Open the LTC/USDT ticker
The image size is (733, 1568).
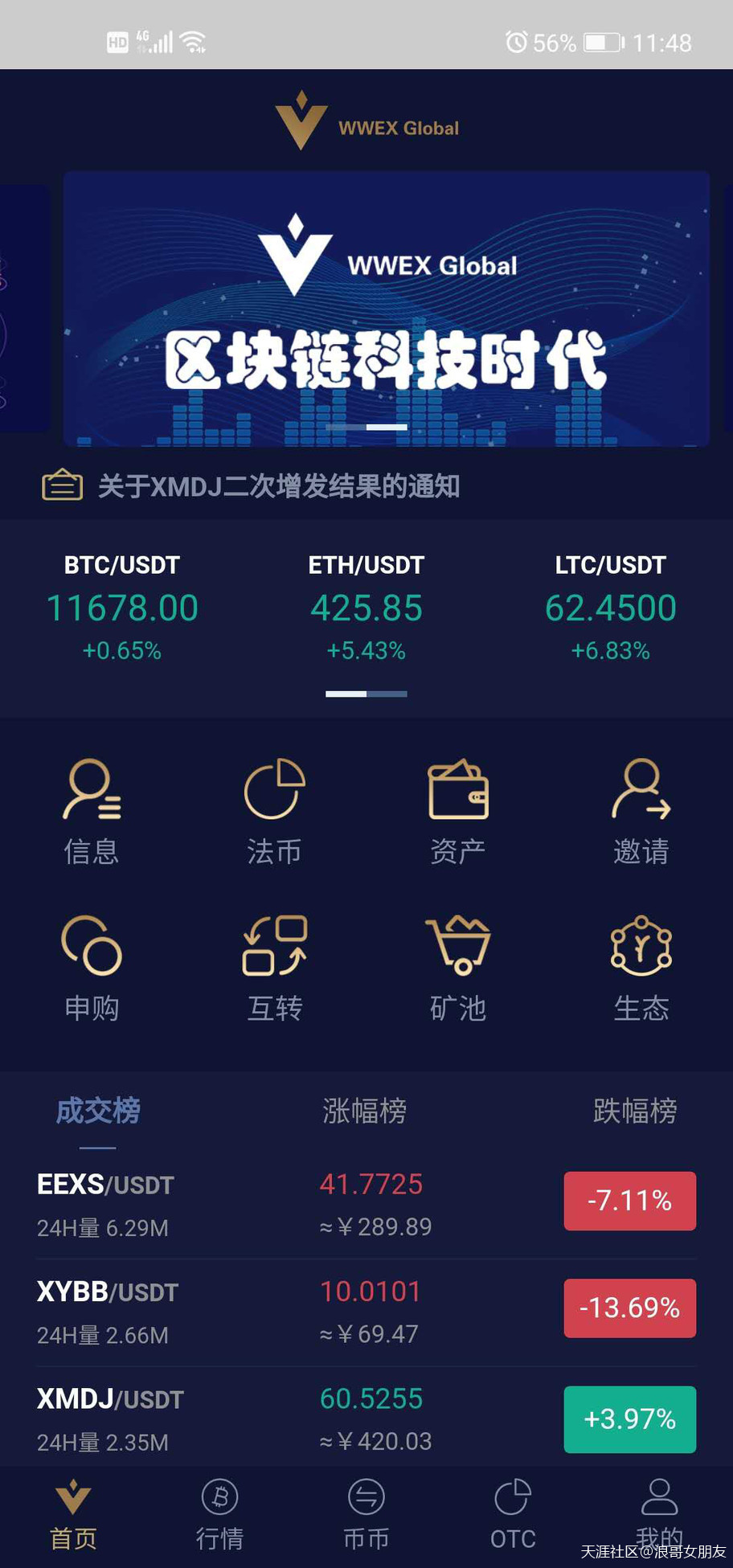[610, 607]
